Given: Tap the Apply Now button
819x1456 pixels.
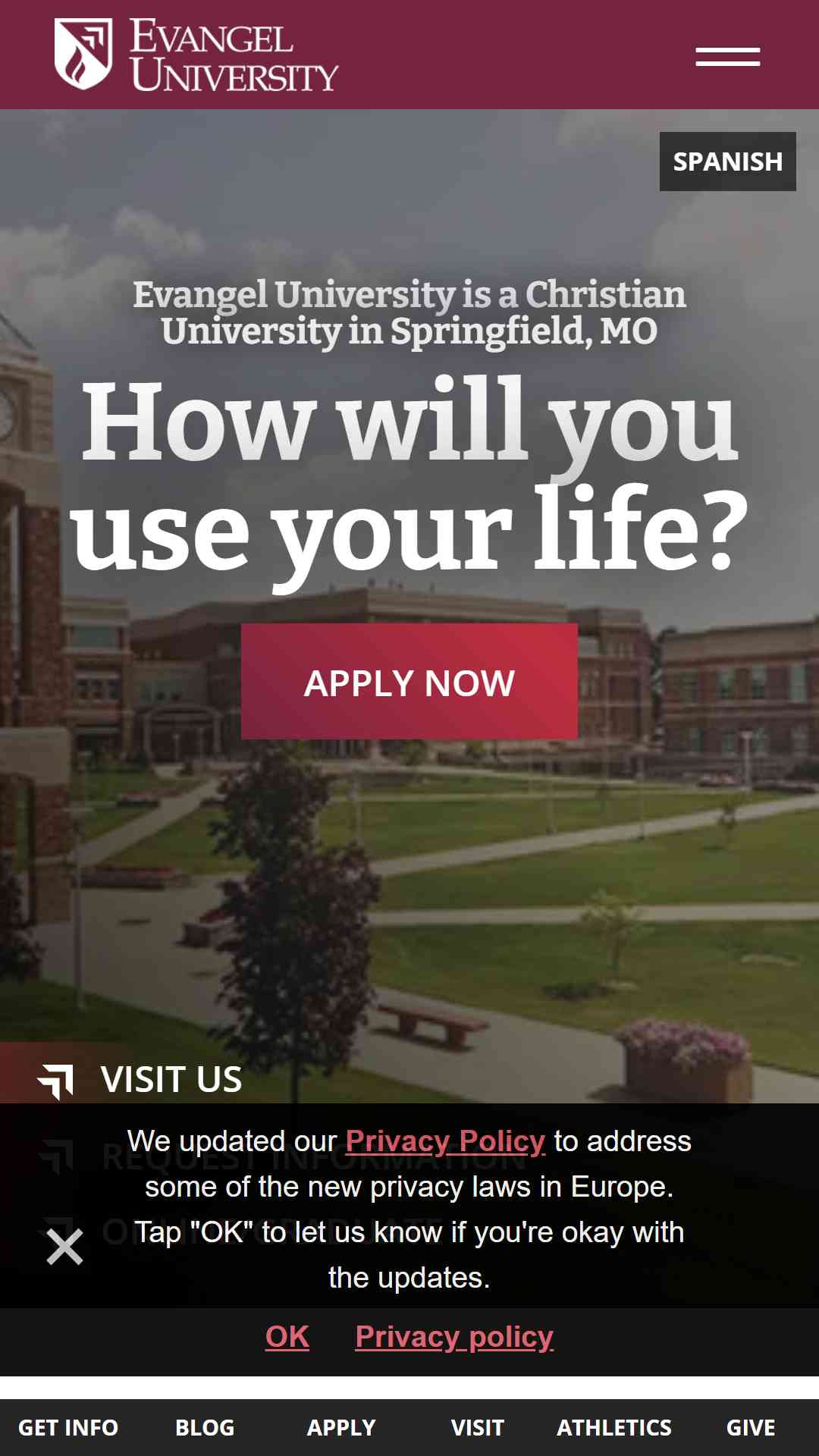Looking at the screenshot, I should point(409,682).
